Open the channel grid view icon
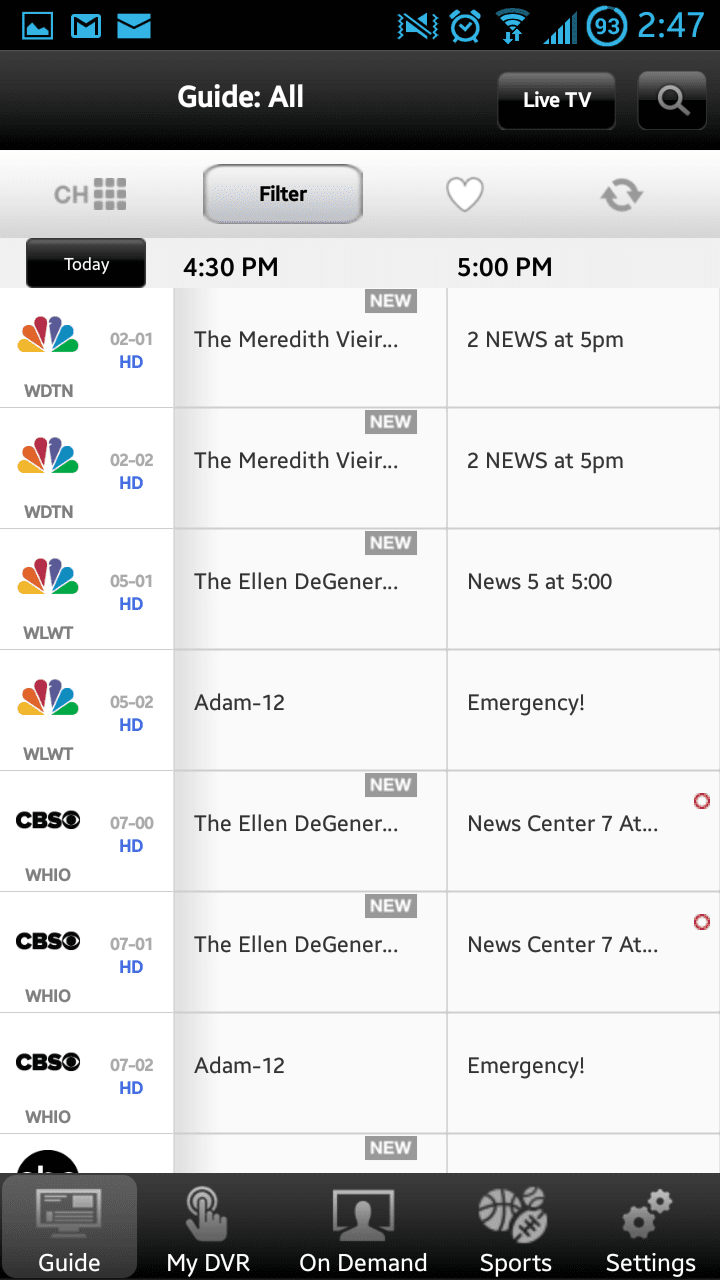Screen dimensions: 720x1280 point(90,194)
